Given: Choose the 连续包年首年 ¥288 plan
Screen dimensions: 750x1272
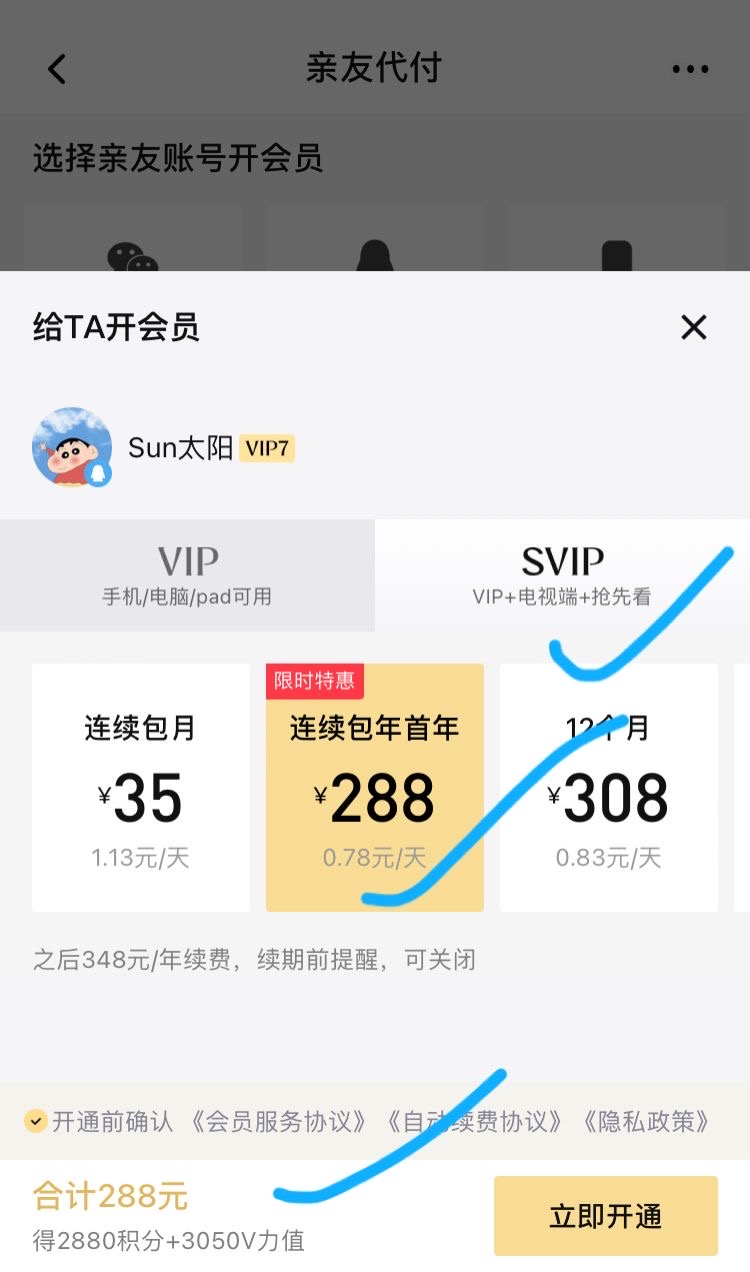Looking at the screenshot, I should click(375, 787).
